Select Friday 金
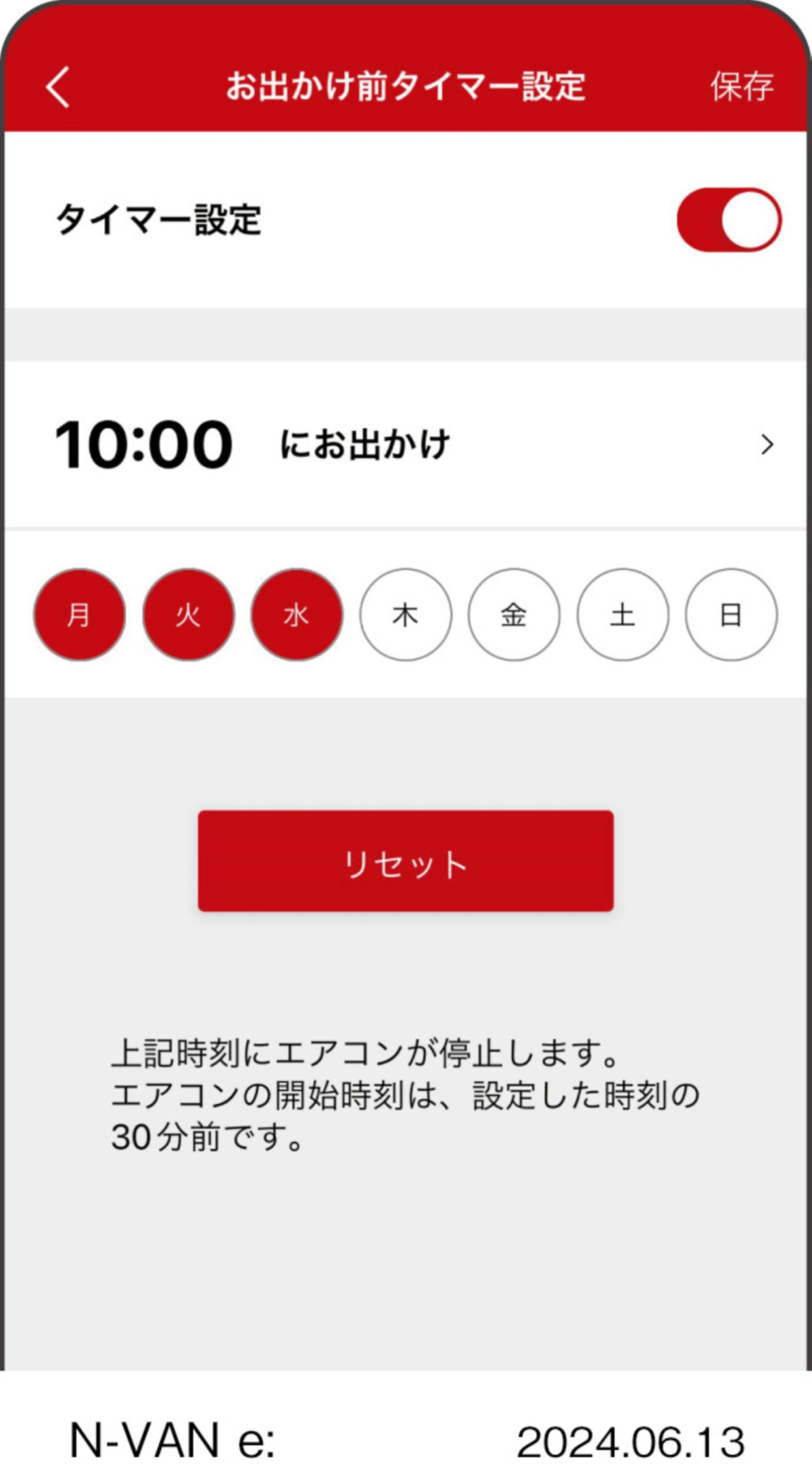This screenshot has width=812, height=1474. pos(514,614)
